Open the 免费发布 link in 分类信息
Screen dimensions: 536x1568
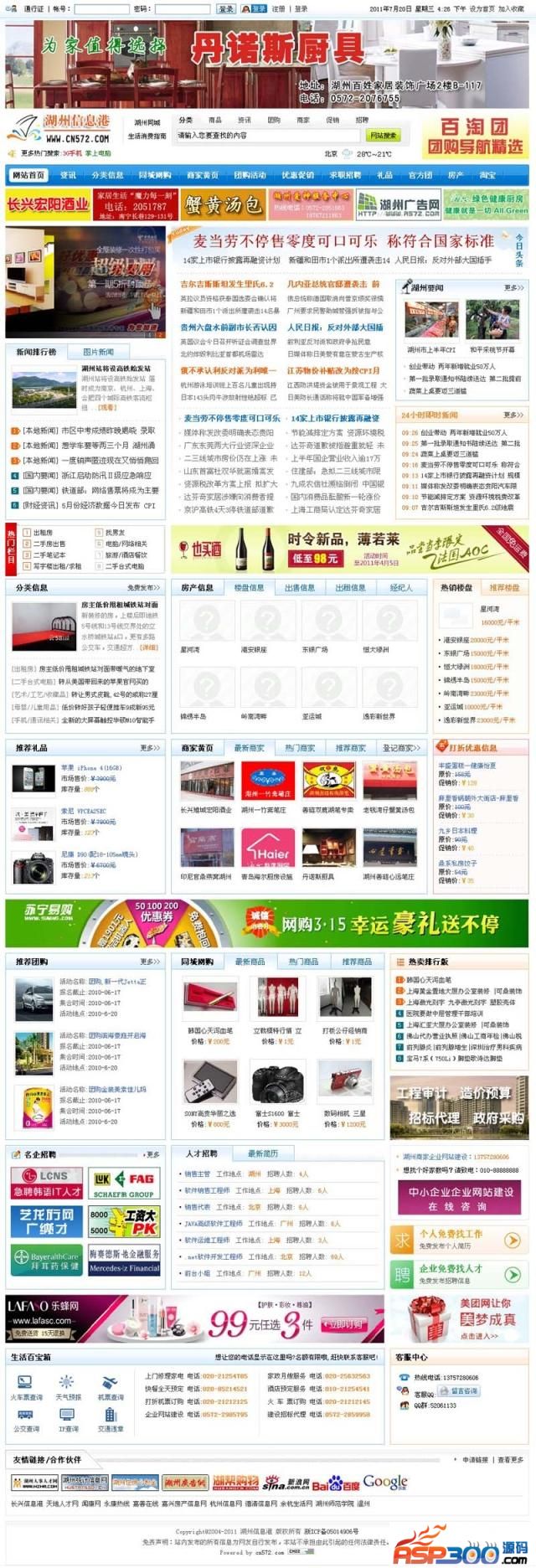point(143,588)
